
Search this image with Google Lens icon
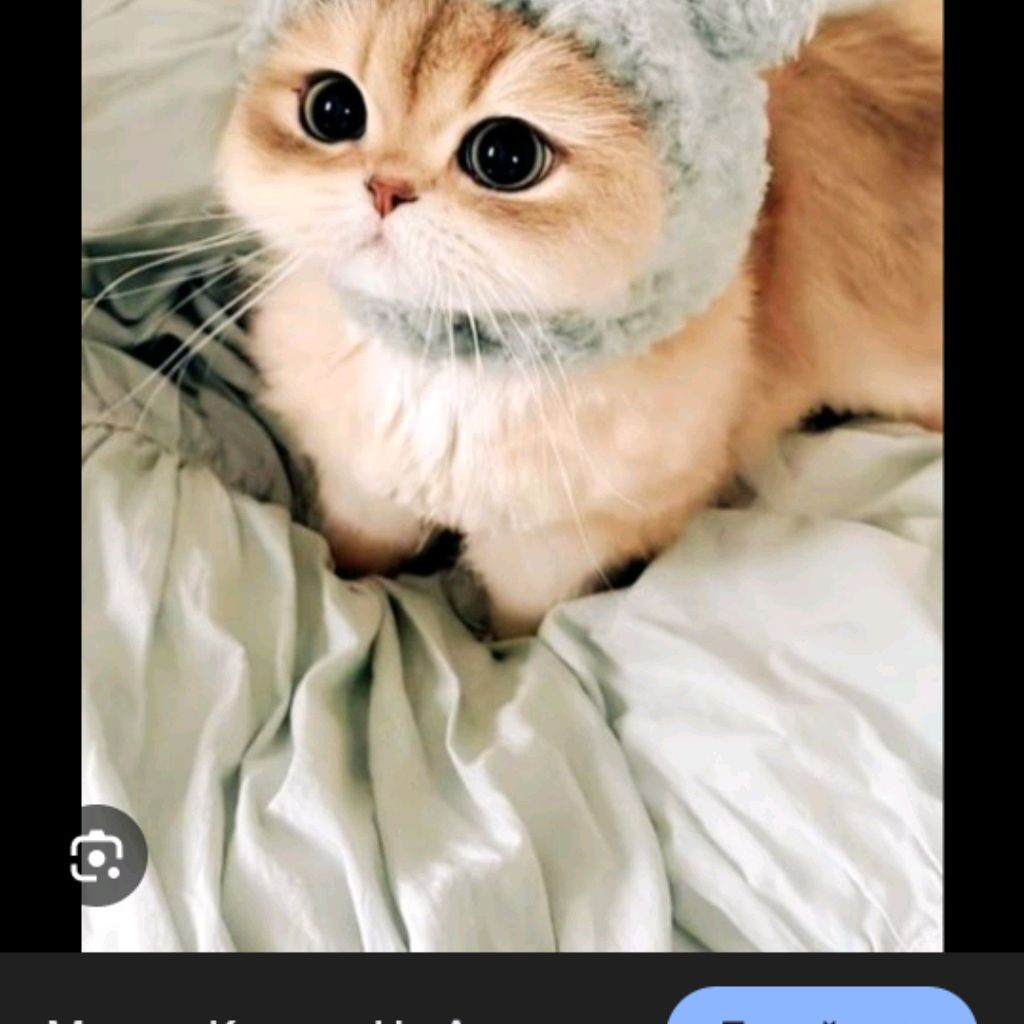click(98, 855)
